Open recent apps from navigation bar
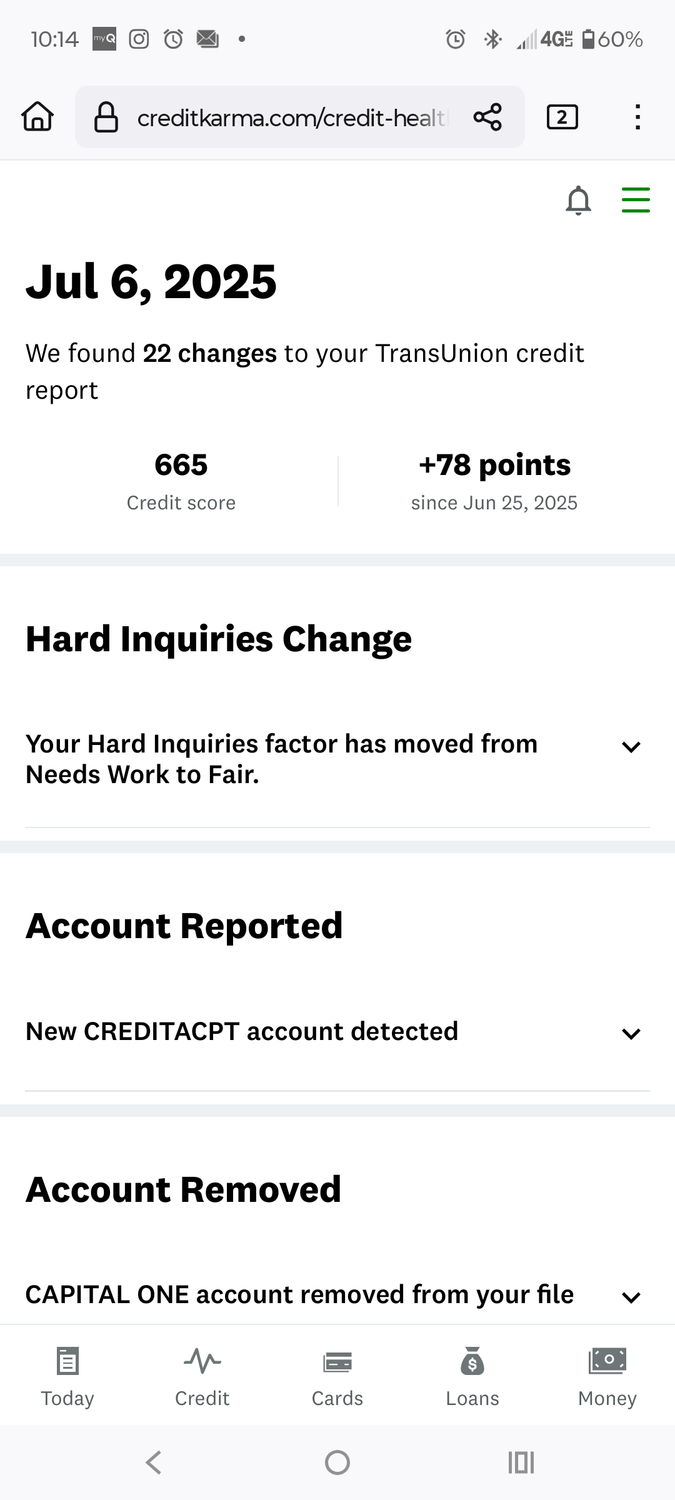Image resolution: width=675 pixels, height=1500 pixels. click(521, 1463)
